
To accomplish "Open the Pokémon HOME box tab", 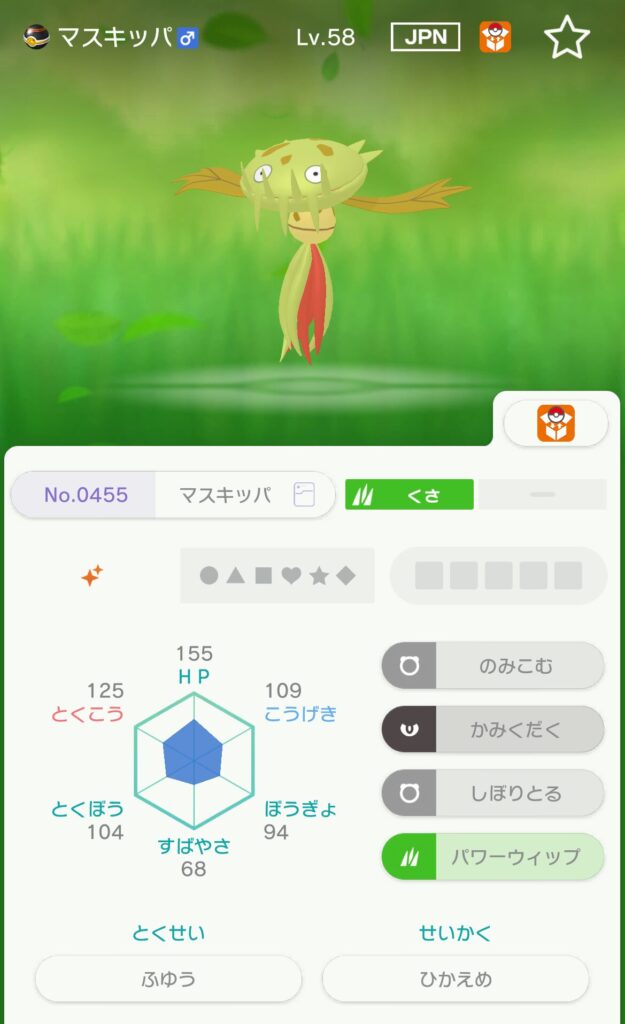I will [x=555, y=423].
